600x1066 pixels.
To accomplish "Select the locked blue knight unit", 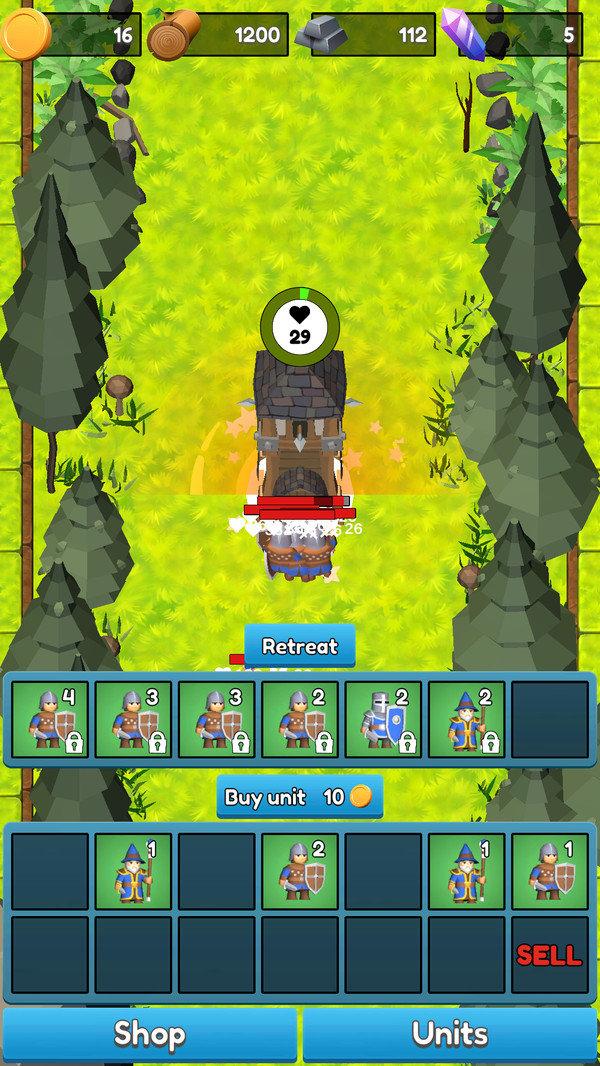I will 383,719.
